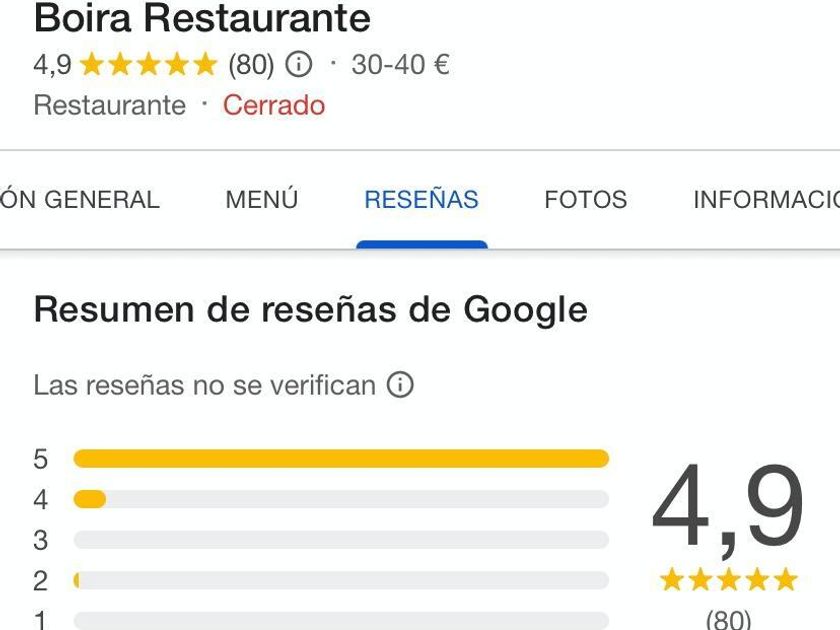Filter reviews by the 5-star bar

pos(341,459)
